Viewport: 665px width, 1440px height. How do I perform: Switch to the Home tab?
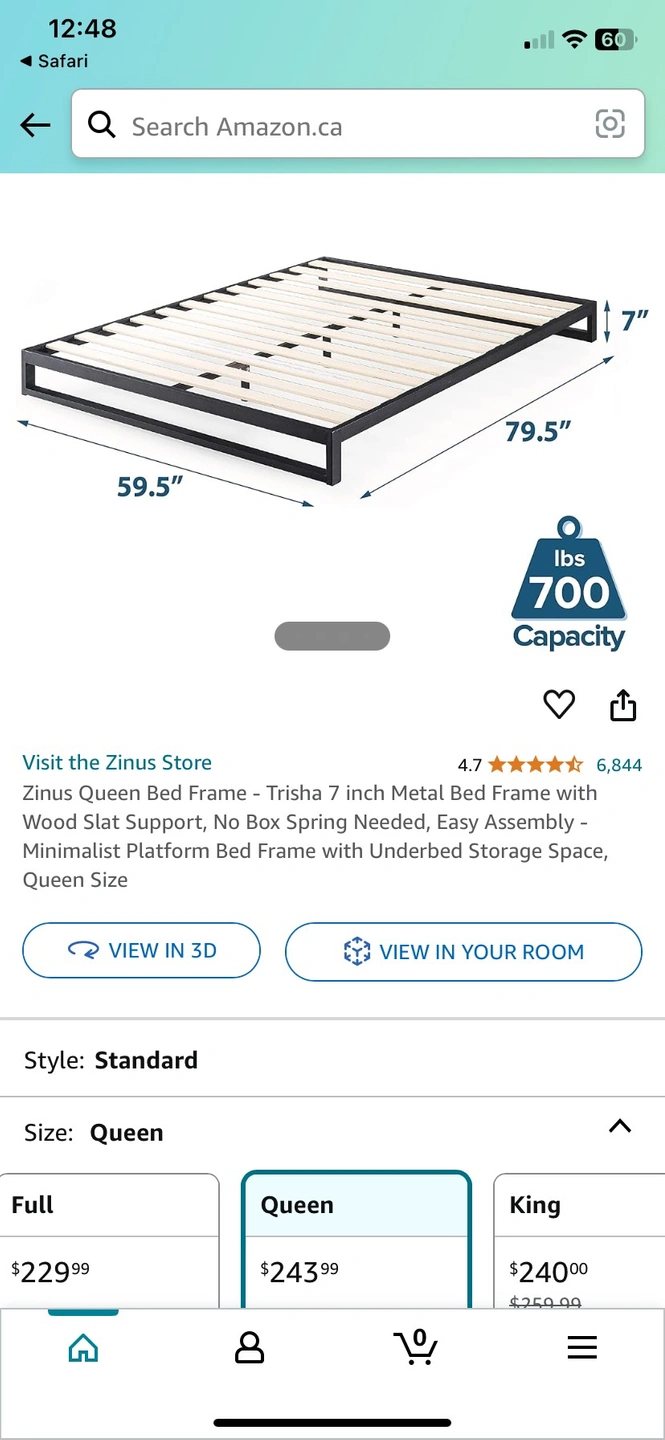(x=83, y=1348)
